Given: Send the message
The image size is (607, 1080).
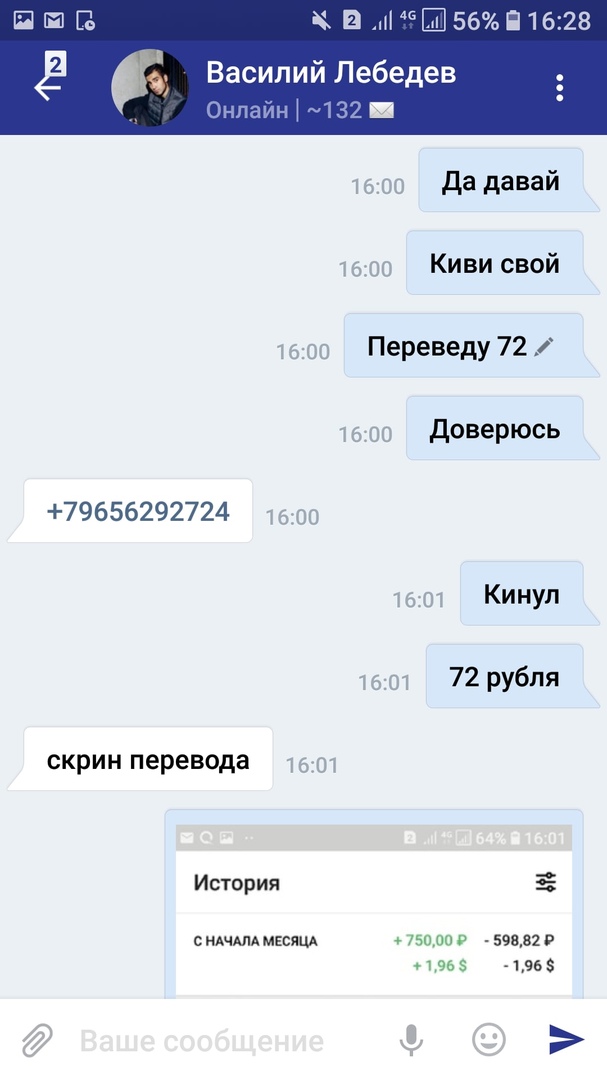Looking at the screenshot, I should (566, 1041).
